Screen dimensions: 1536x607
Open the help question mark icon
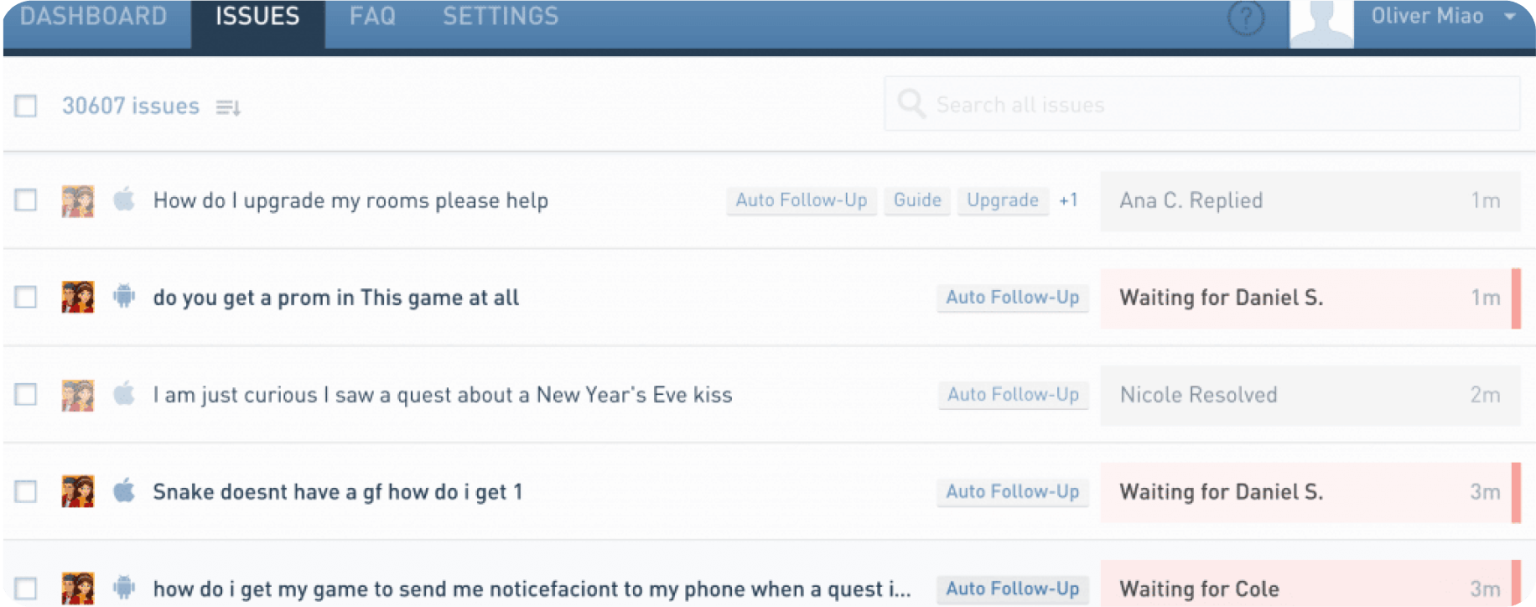[x=1245, y=18]
